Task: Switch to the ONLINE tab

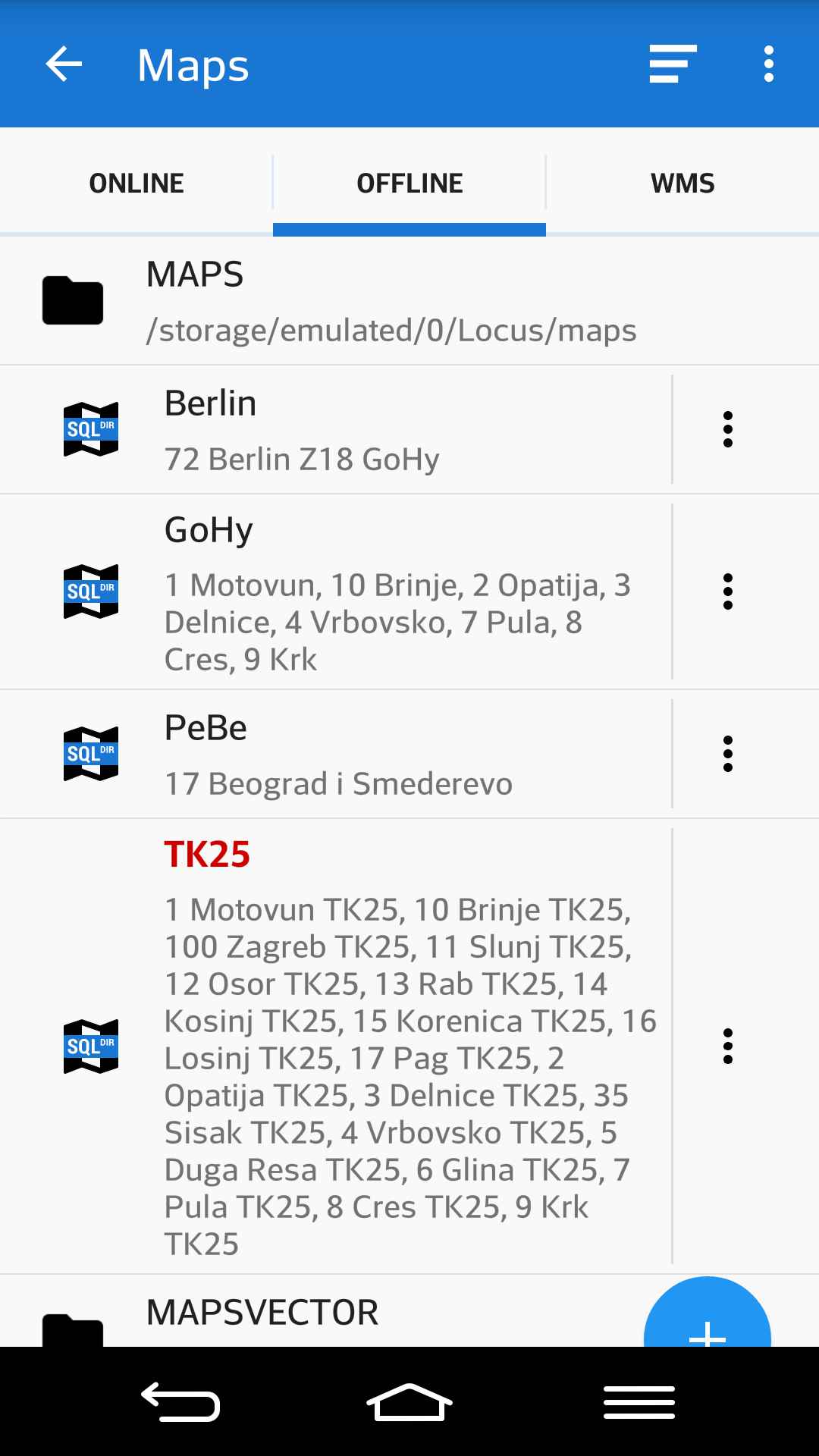Action: tap(136, 183)
